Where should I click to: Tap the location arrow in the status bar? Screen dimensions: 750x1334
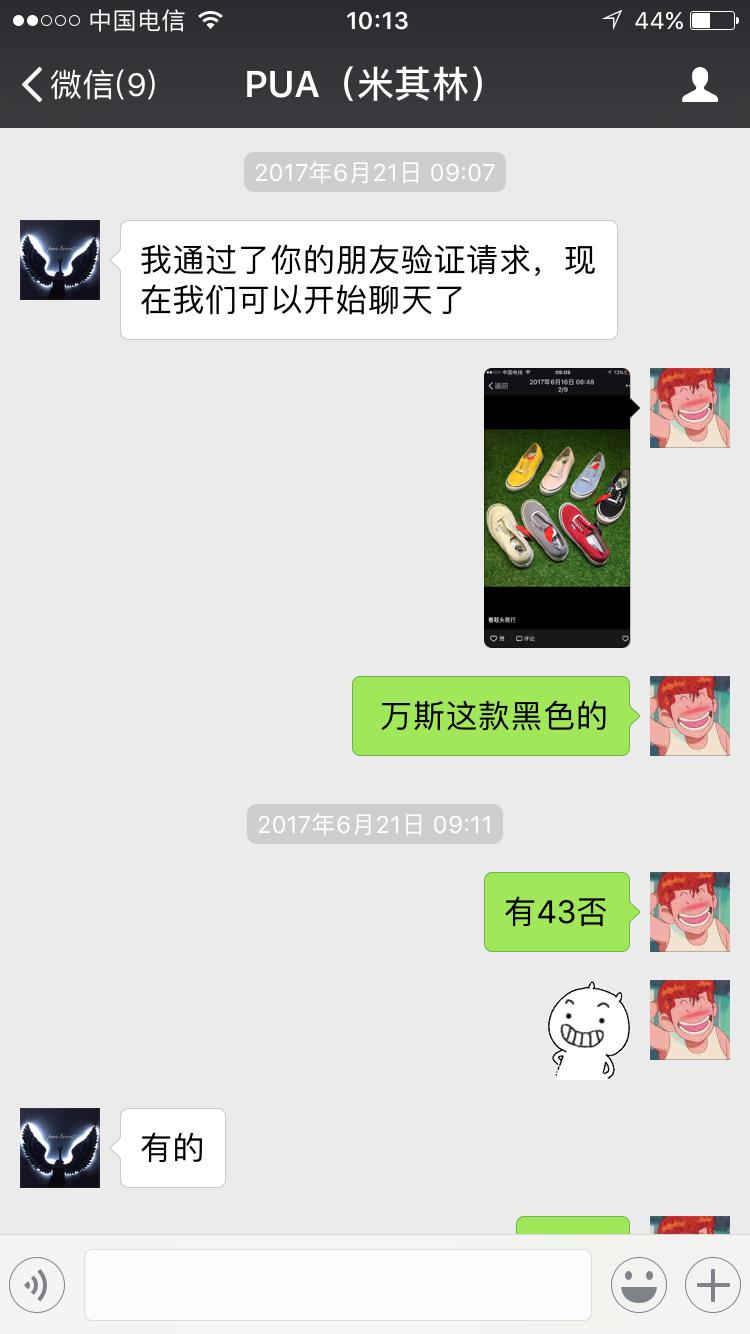point(614,19)
